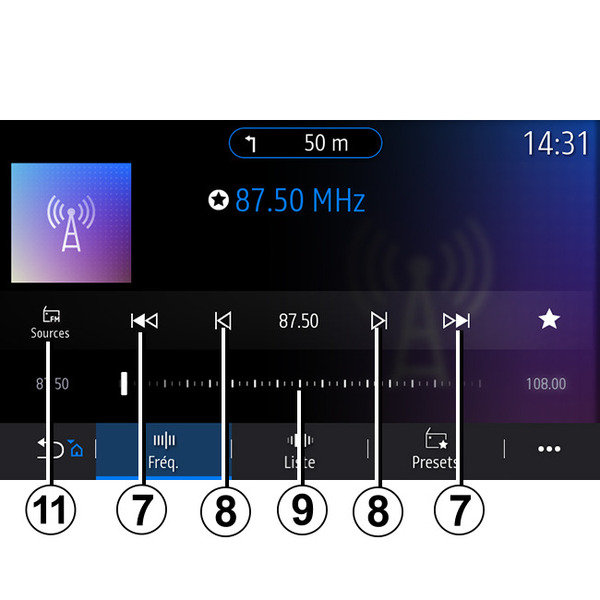Image resolution: width=600 pixels, height=600 pixels.
Task: Open the Sources menu
Action: (50, 322)
